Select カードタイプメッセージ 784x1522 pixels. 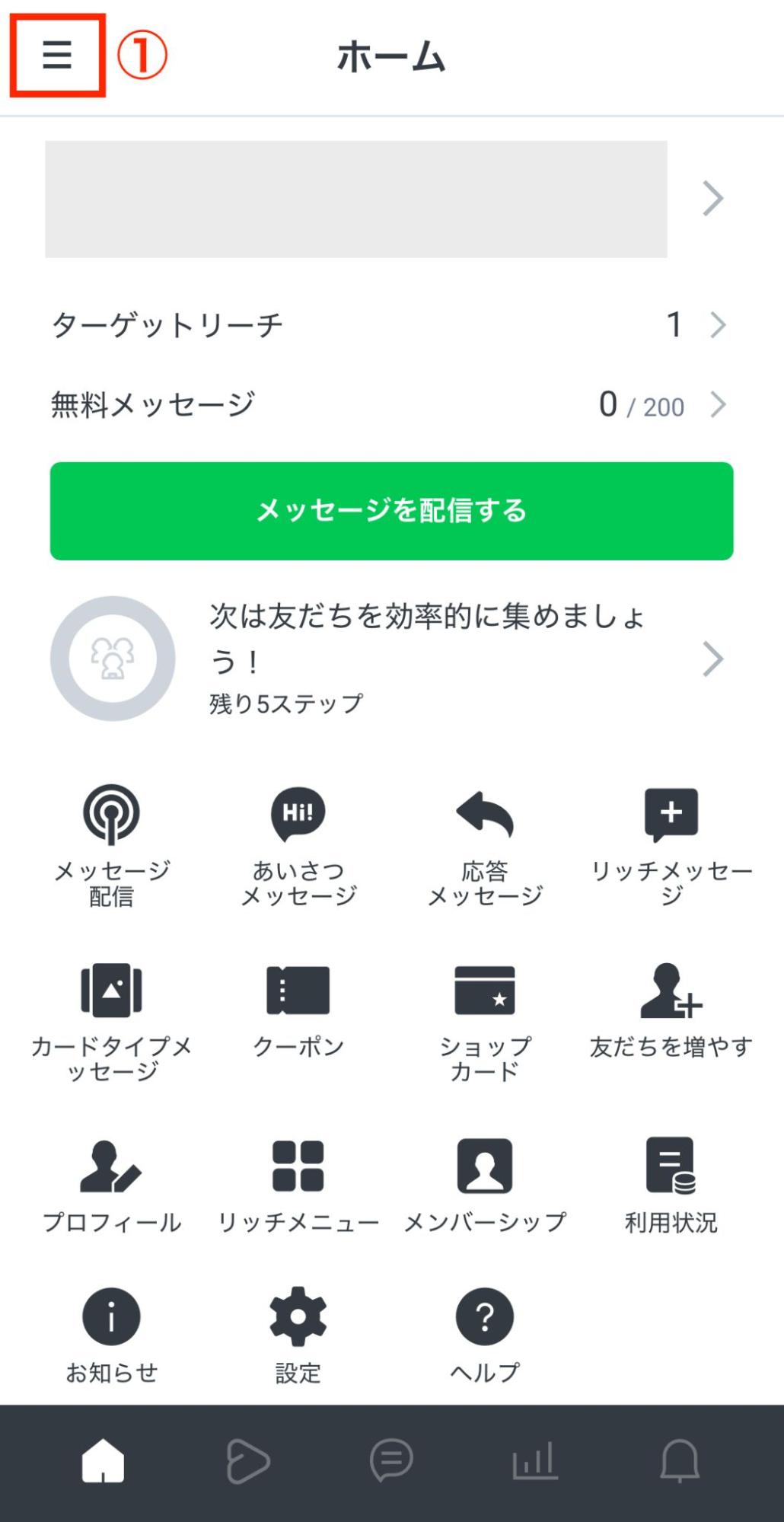pos(113,1020)
